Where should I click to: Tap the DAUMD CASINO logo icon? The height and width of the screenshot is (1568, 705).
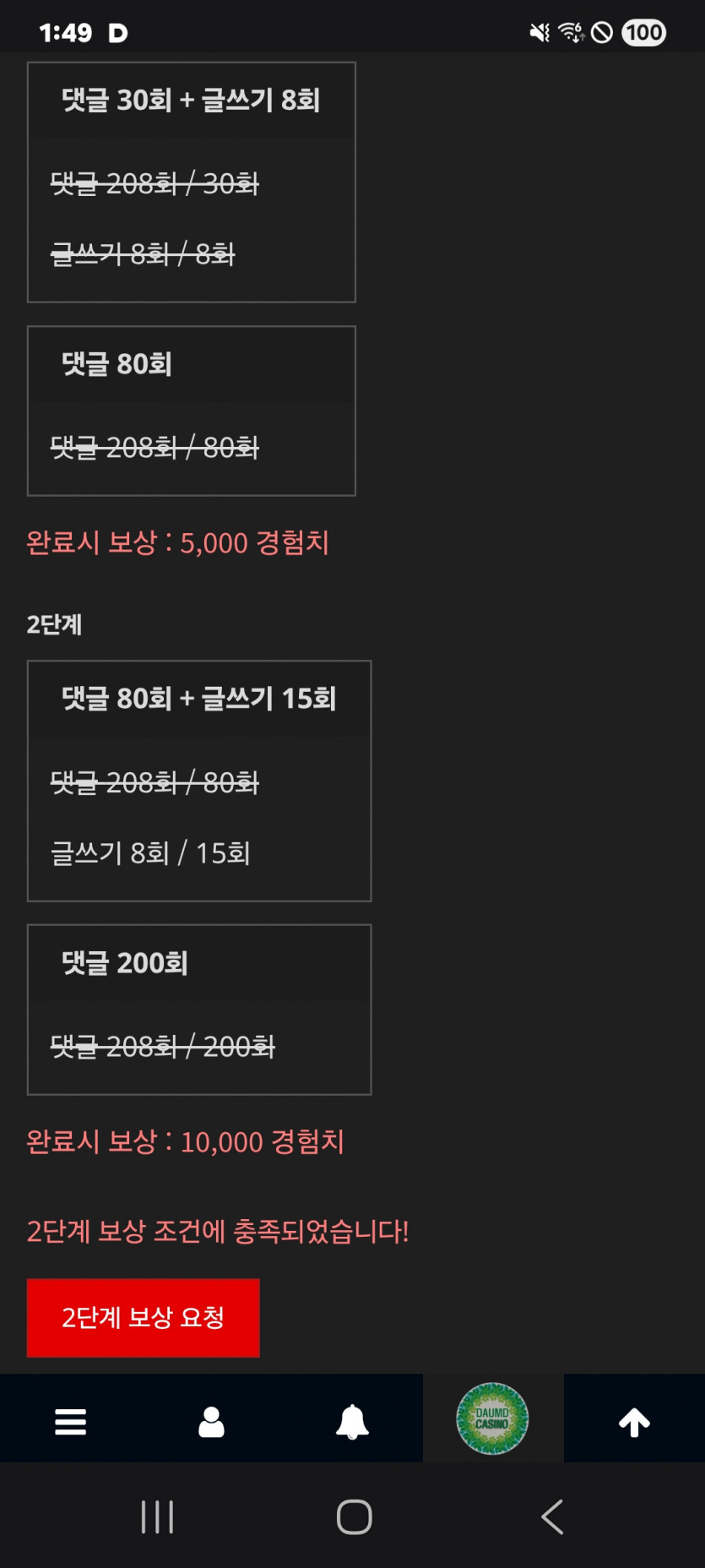point(493,1418)
